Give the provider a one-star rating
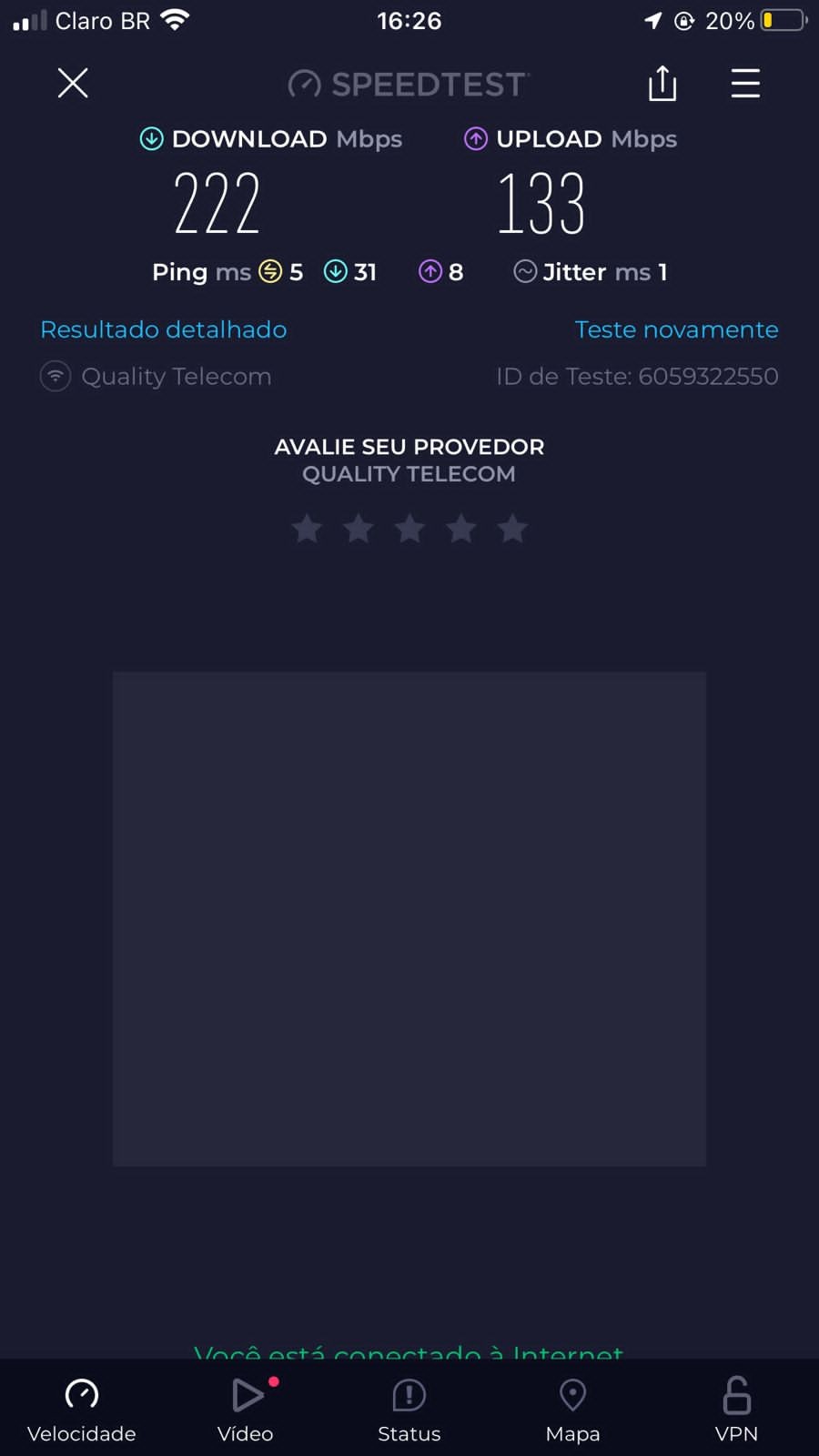Viewport: 819px width, 1456px height. [307, 528]
